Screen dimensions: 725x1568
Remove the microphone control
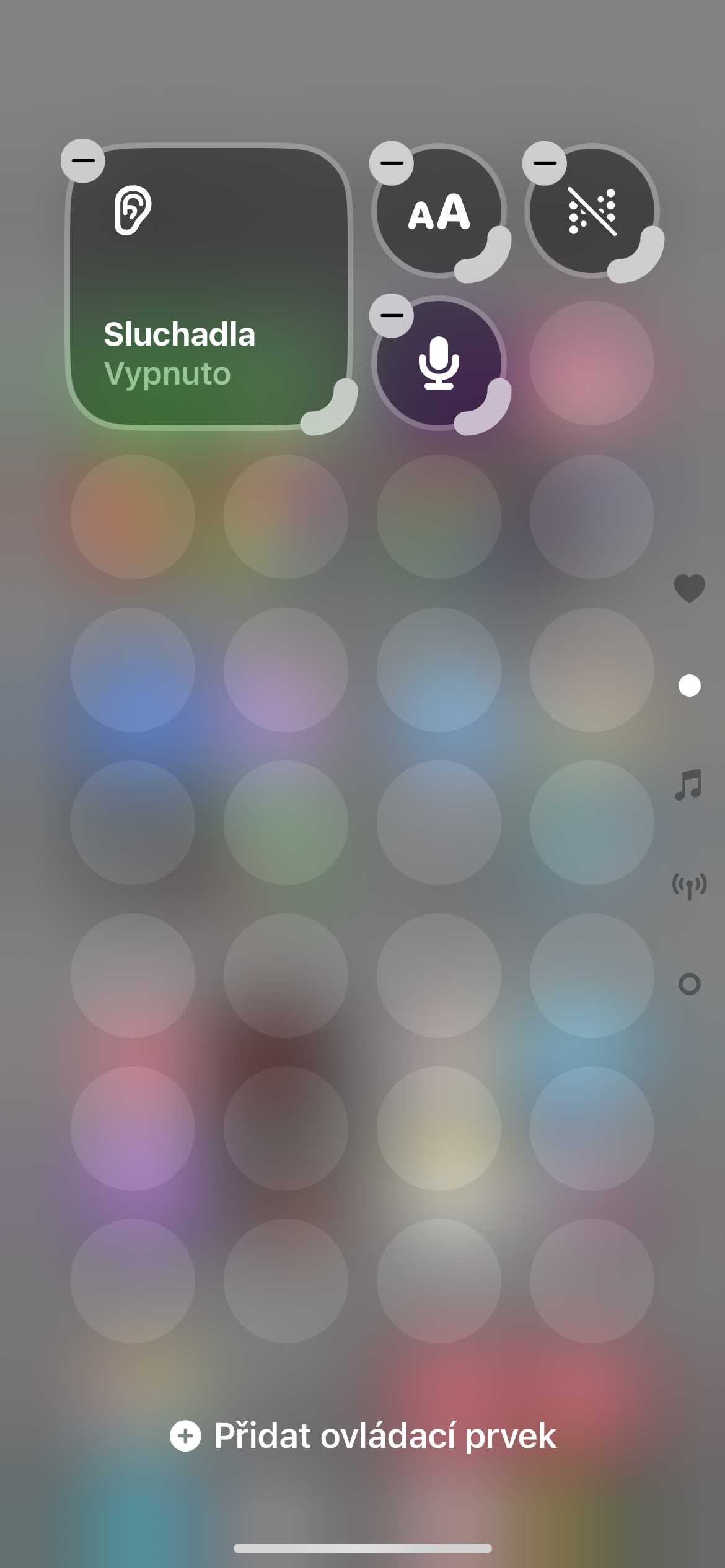pos(391,316)
